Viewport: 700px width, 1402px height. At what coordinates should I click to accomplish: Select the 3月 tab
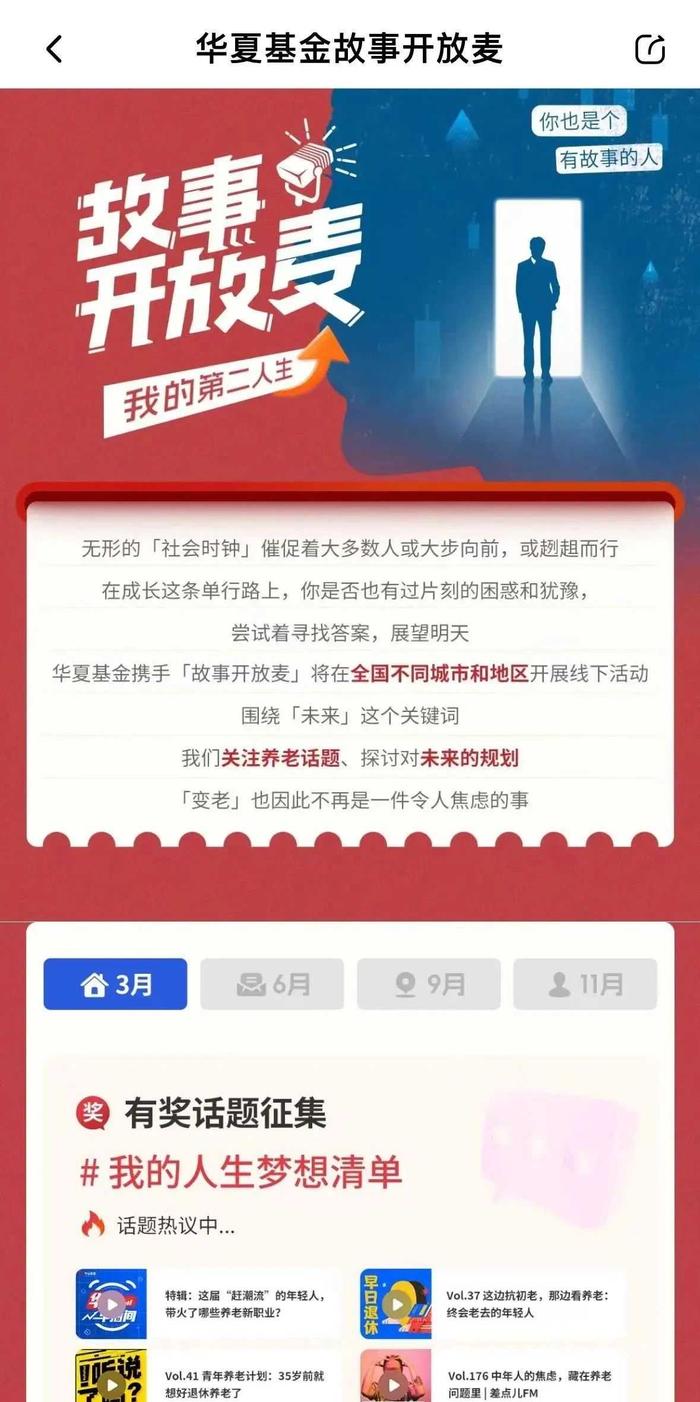pos(115,984)
